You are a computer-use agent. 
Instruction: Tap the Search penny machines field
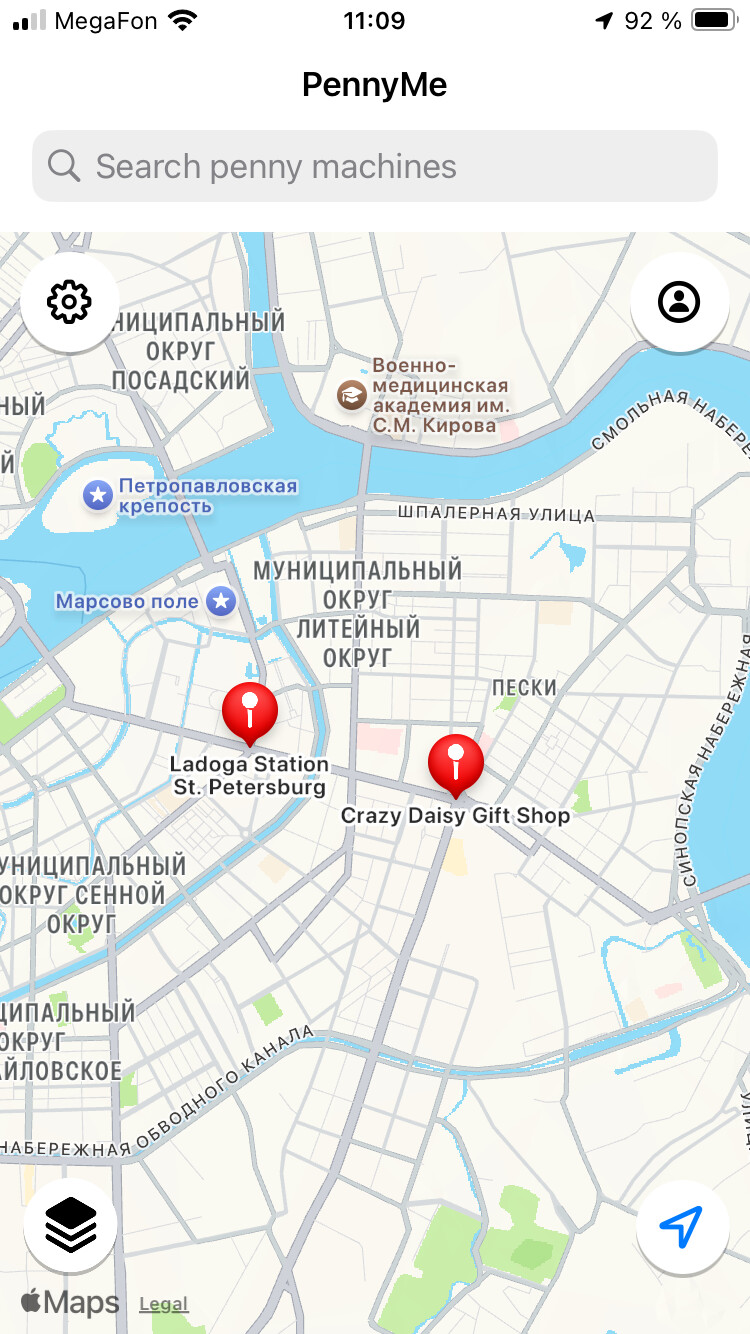point(375,166)
